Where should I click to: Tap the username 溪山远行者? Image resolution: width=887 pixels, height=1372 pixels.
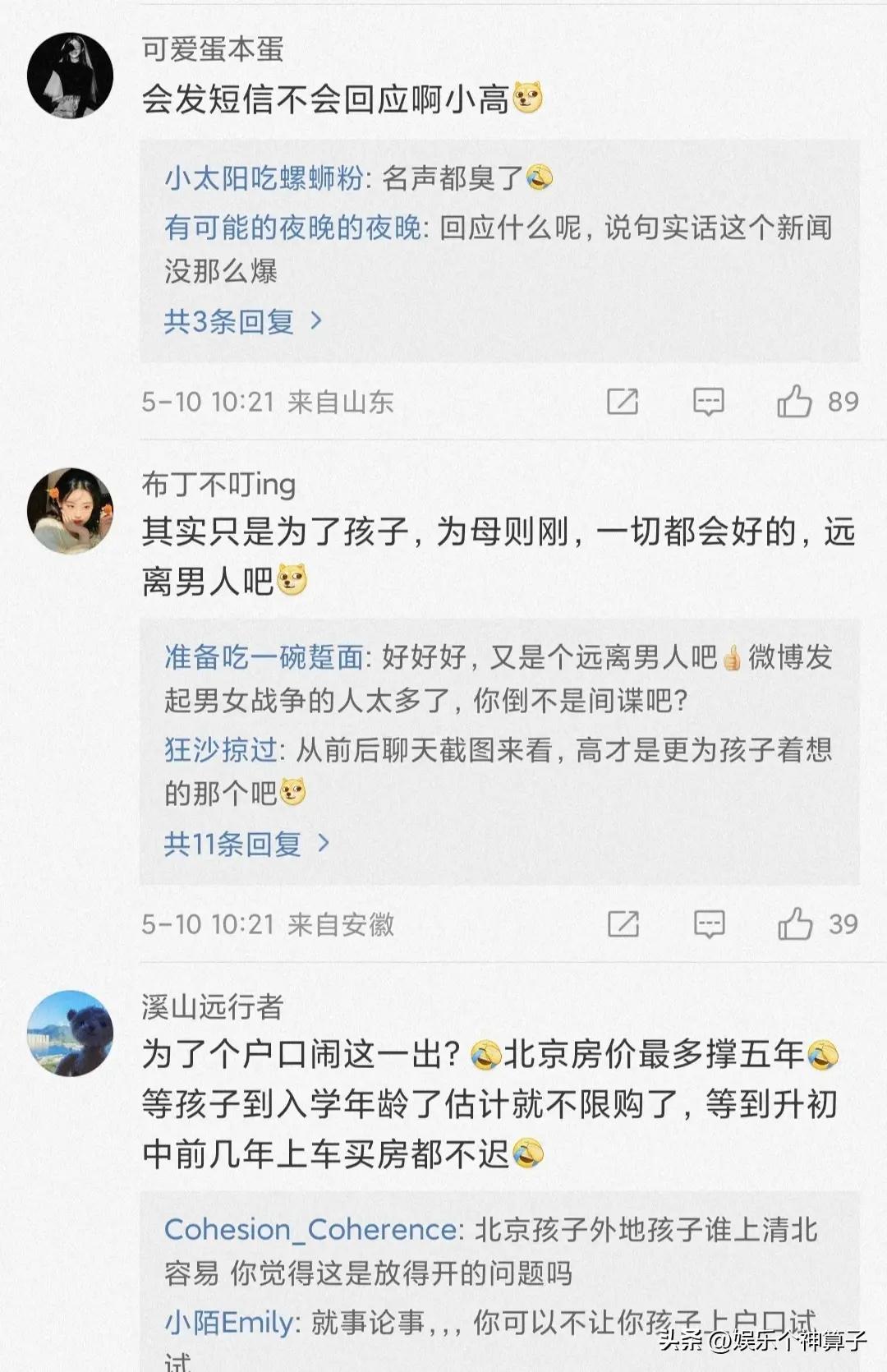(212, 1006)
